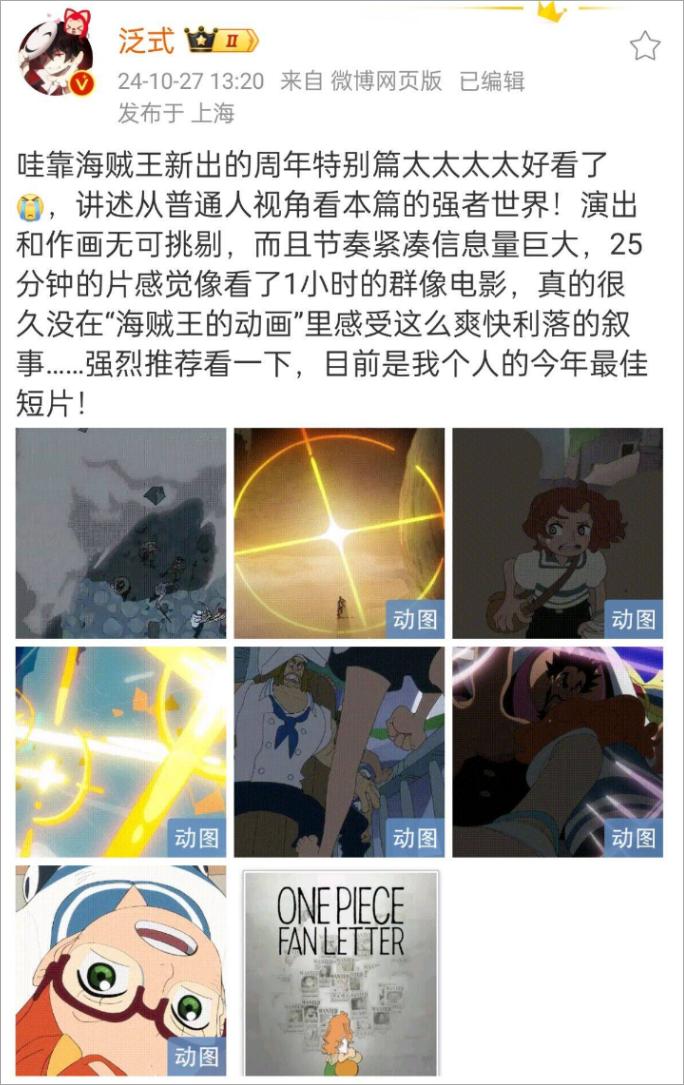Open the 泛式 username link
The height and width of the screenshot is (1085, 684).
point(146,41)
